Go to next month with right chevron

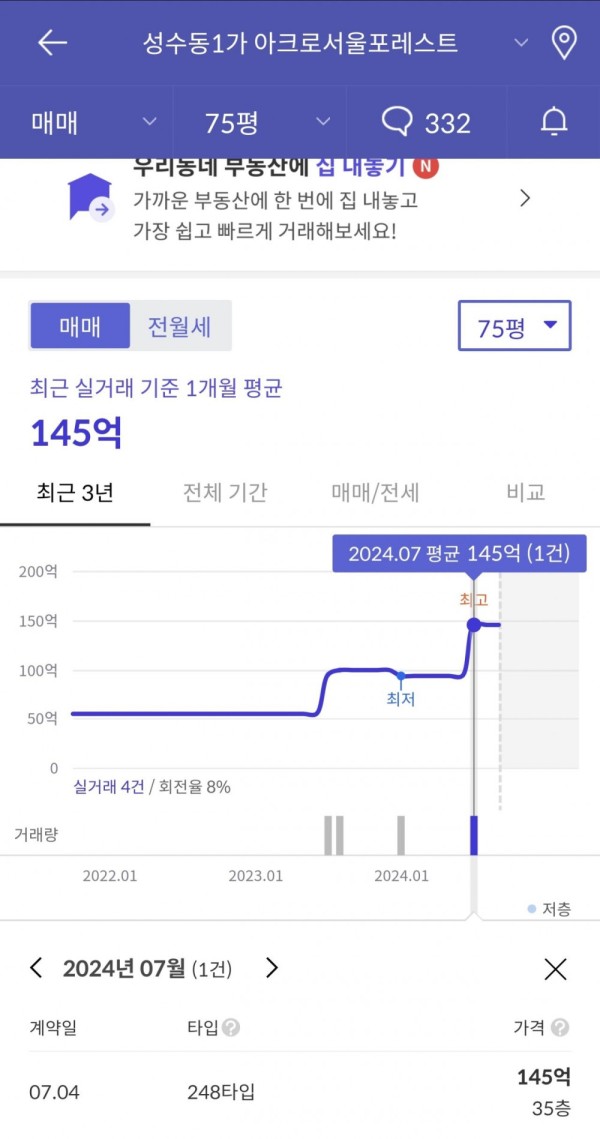click(272, 968)
